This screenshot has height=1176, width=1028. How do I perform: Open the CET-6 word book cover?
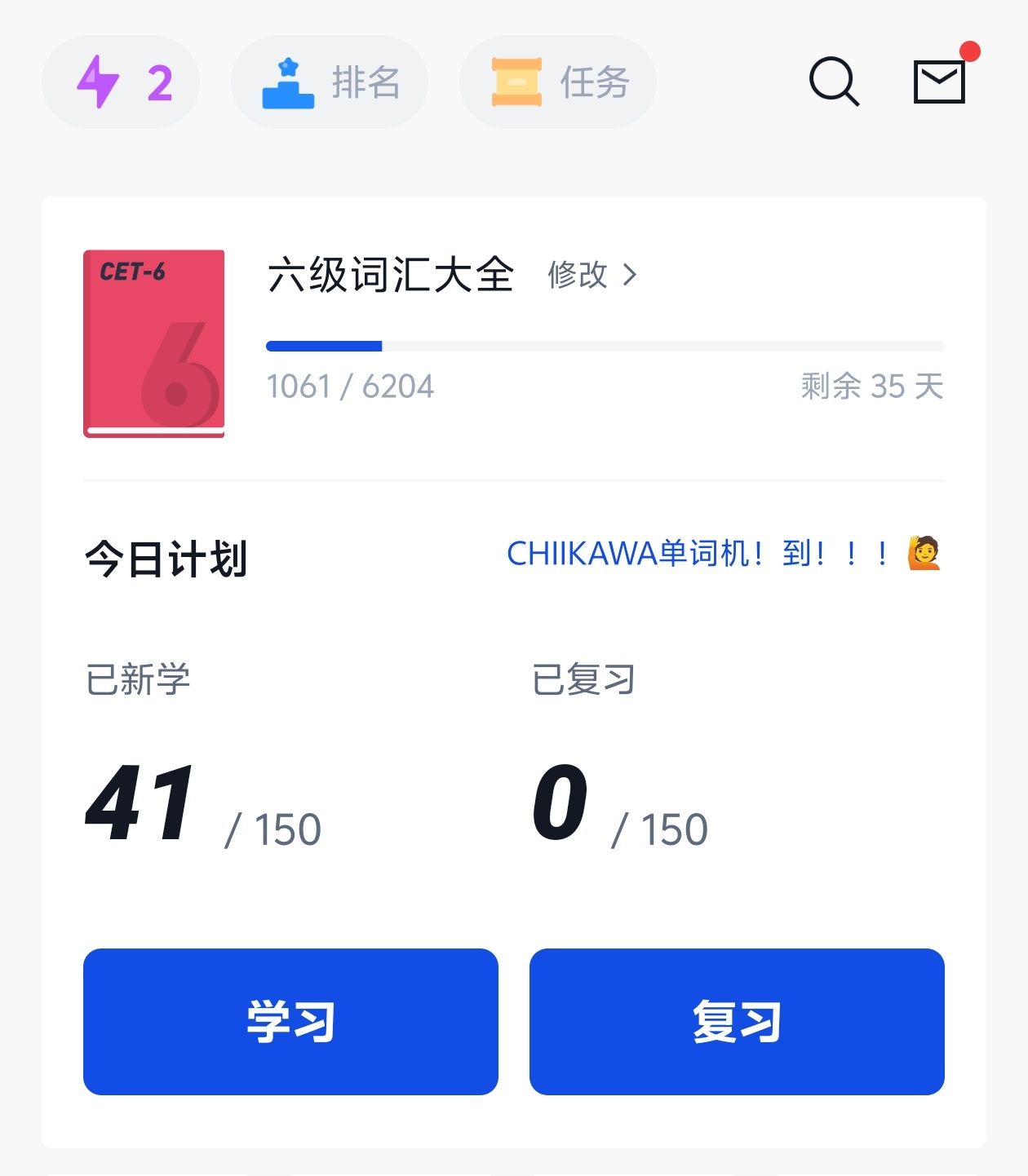tap(154, 343)
